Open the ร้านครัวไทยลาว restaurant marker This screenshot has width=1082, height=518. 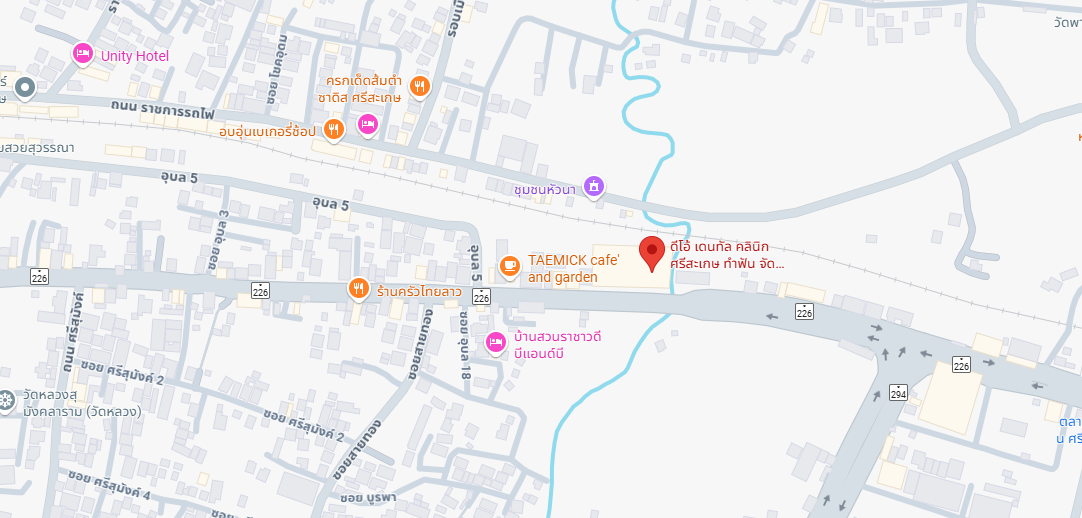358,290
